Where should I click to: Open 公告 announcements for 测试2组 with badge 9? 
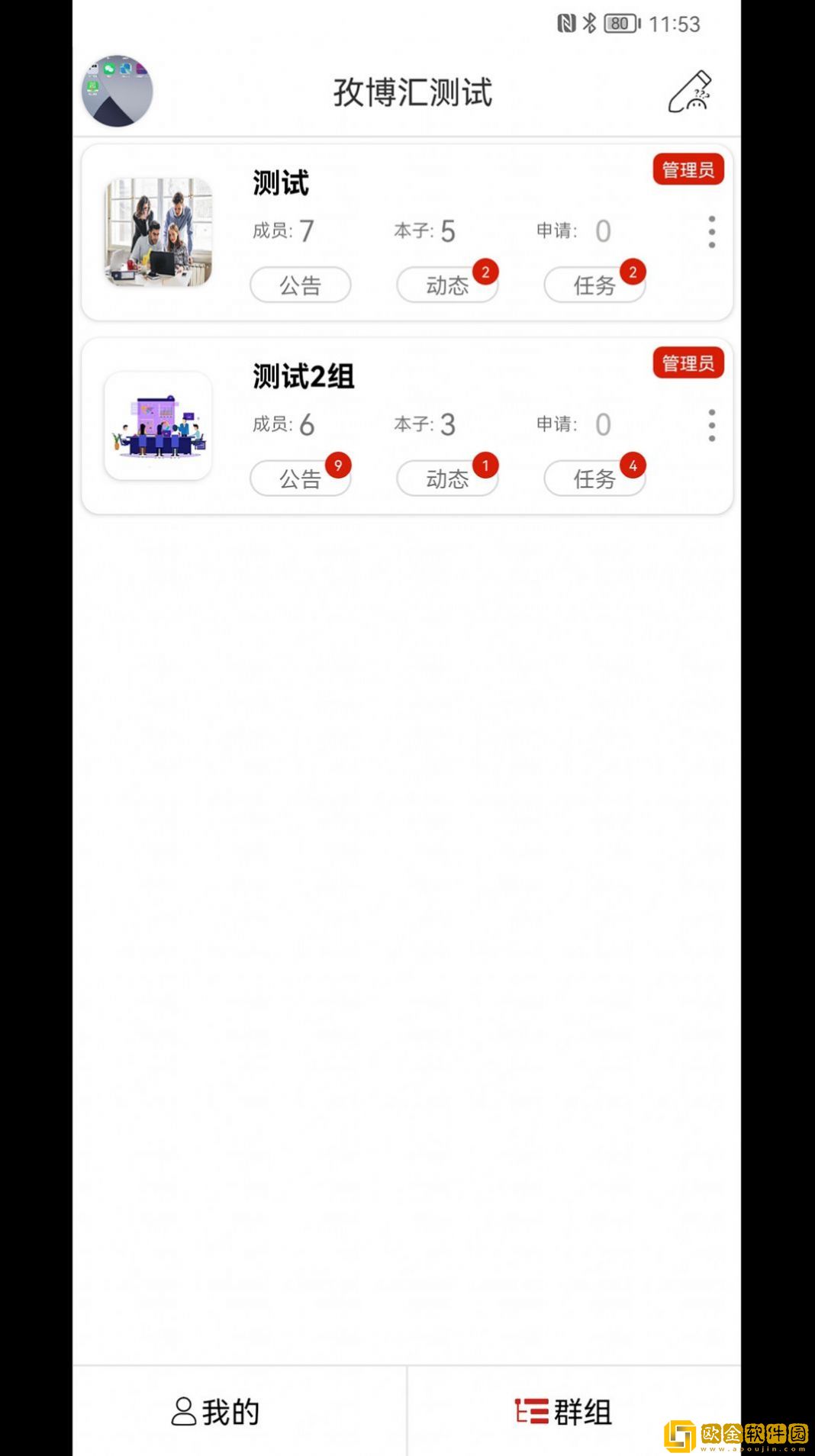coord(300,478)
